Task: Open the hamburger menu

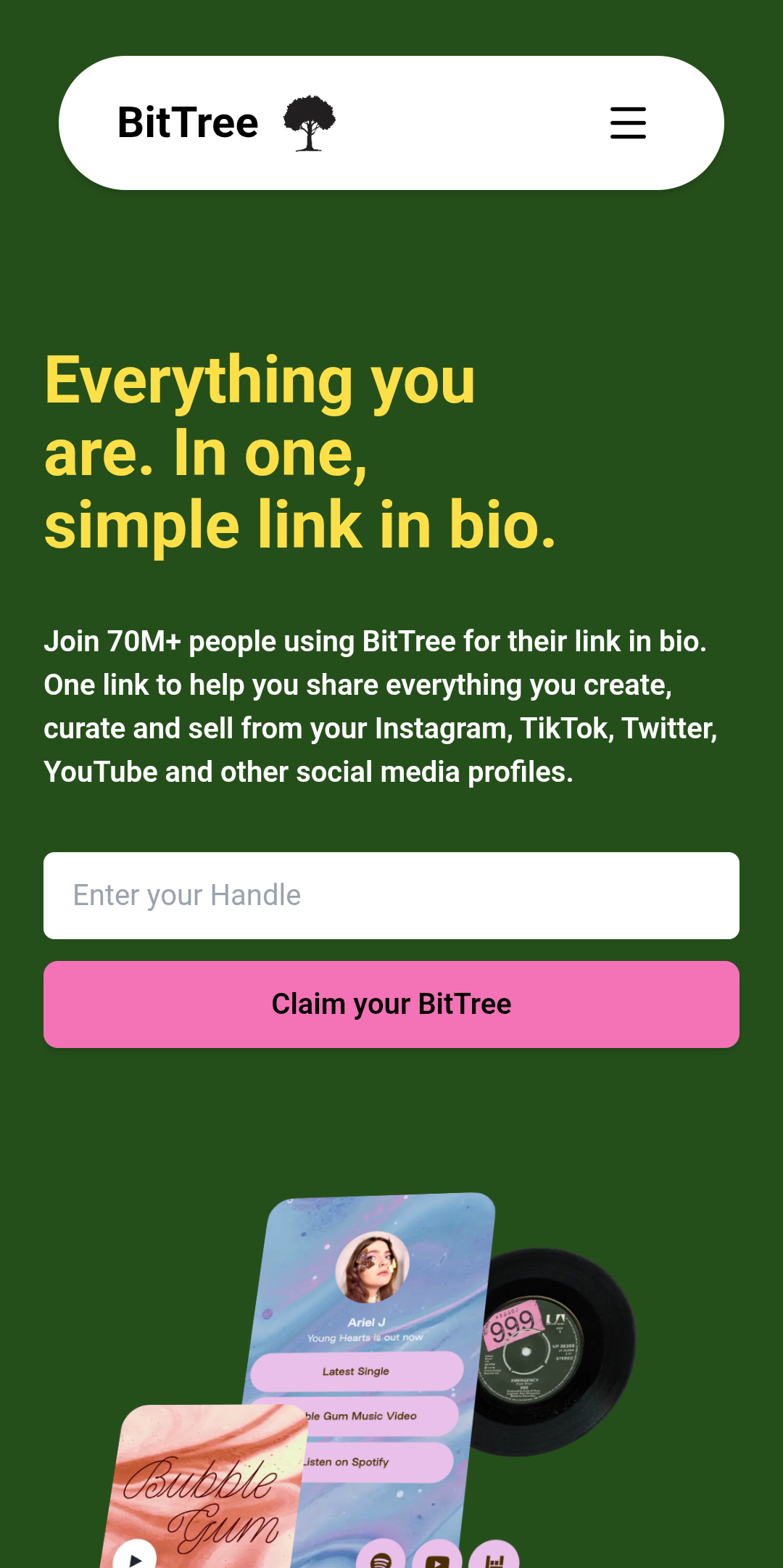Action: [628, 123]
